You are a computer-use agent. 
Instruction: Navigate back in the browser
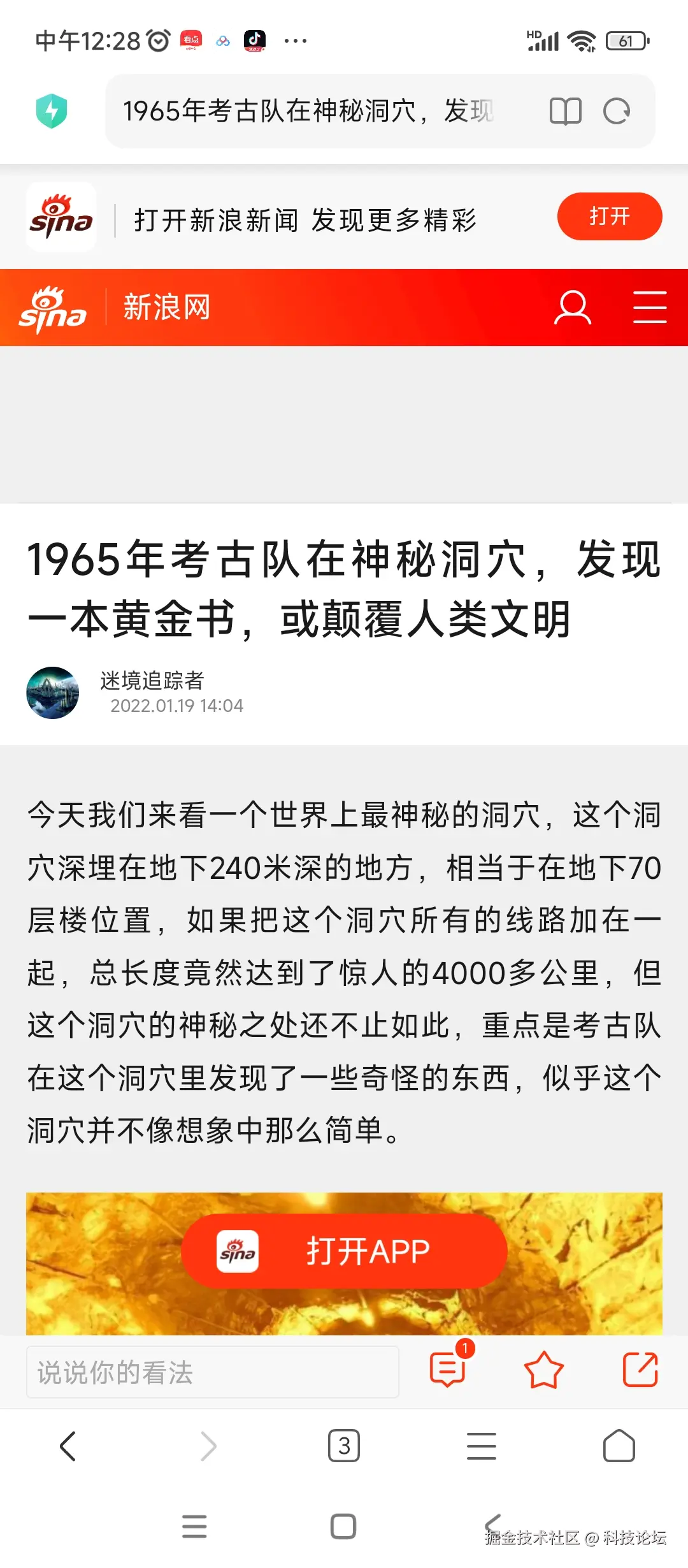point(69,1447)
